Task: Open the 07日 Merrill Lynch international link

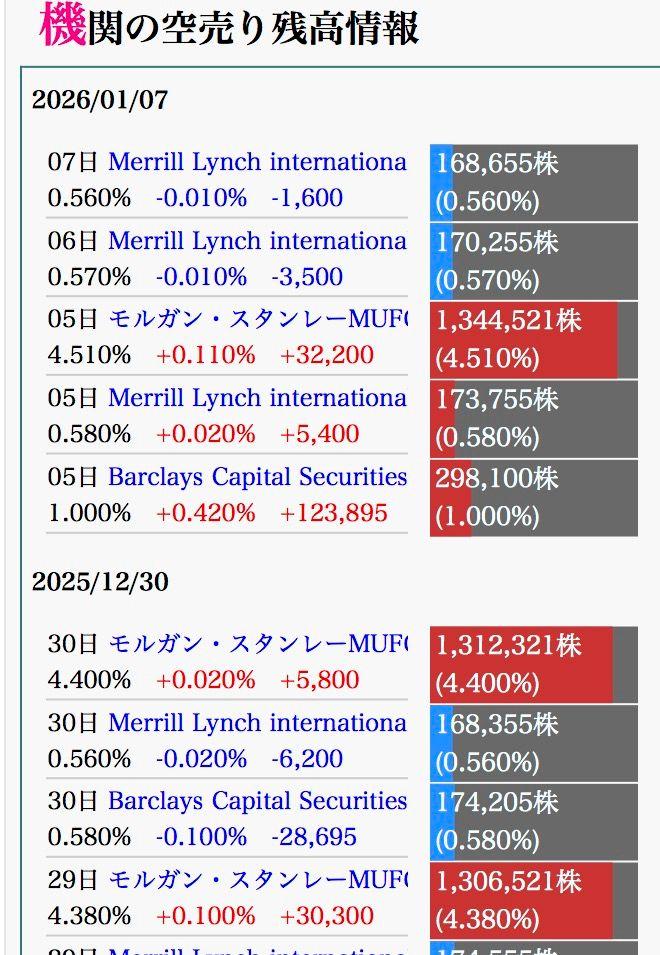Action: point(257,162)
